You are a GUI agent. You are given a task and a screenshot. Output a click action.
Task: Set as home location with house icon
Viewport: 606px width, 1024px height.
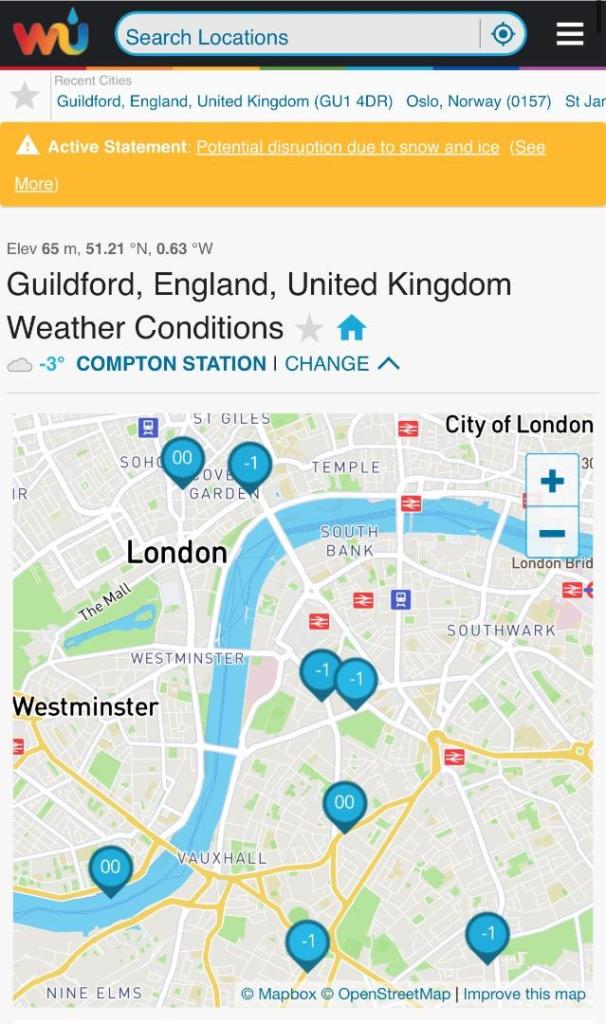(352, 327)
